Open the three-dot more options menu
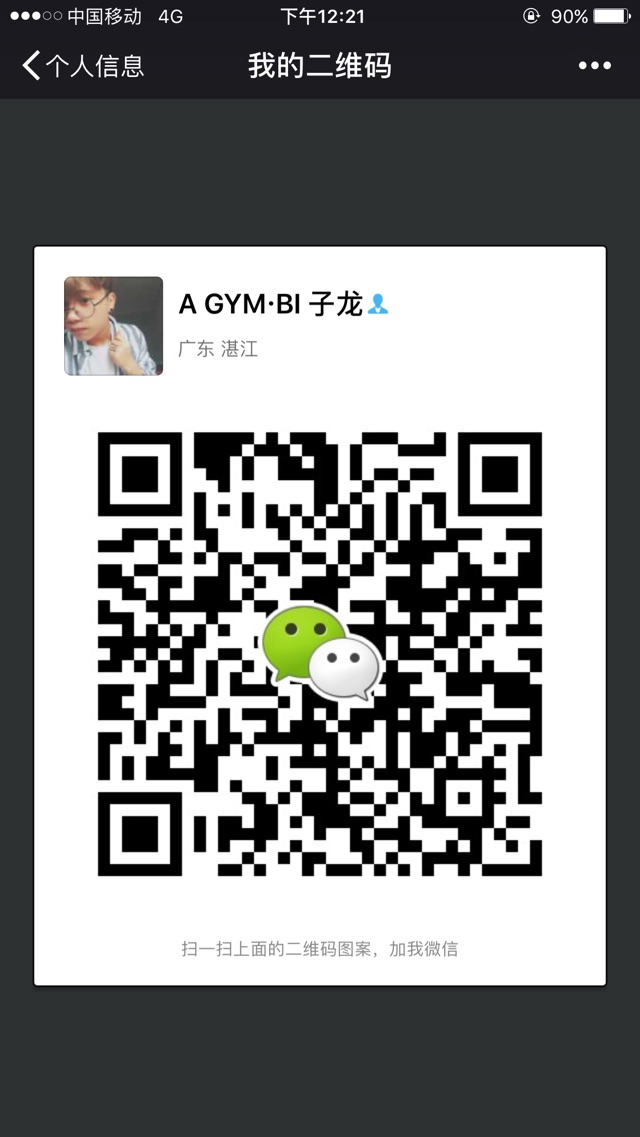 pyautogui.click(x=594, y=66)
